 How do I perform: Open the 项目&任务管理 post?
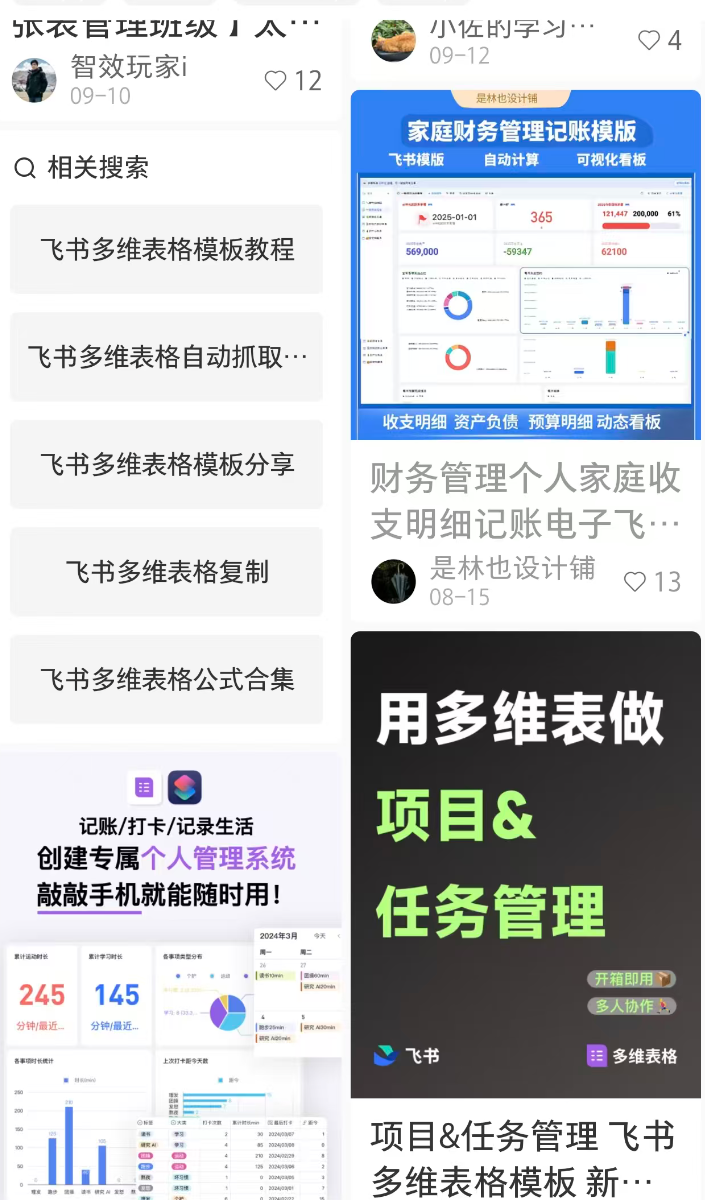[x=525, y=865]
